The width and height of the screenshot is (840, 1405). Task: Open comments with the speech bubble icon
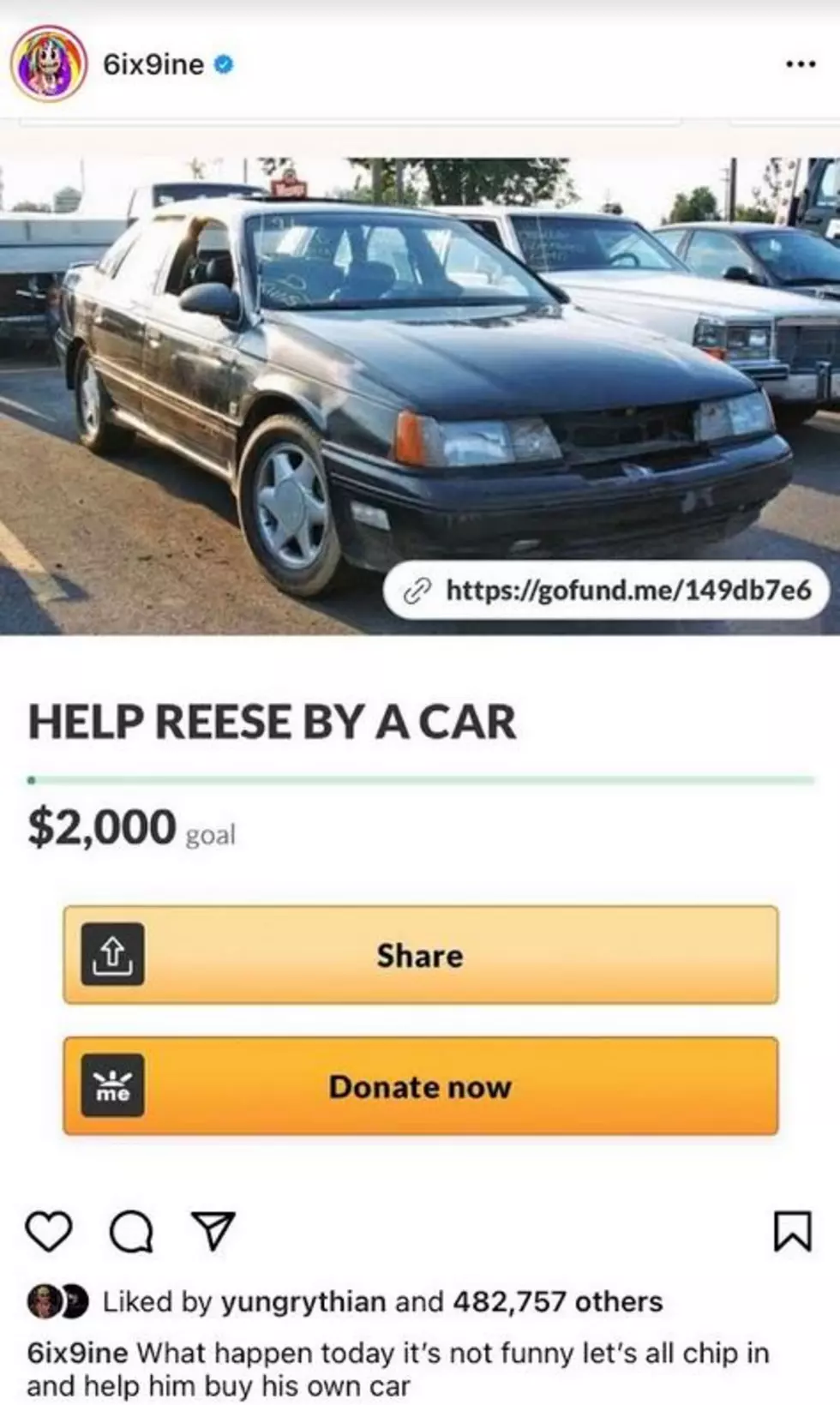(132, 1232)
